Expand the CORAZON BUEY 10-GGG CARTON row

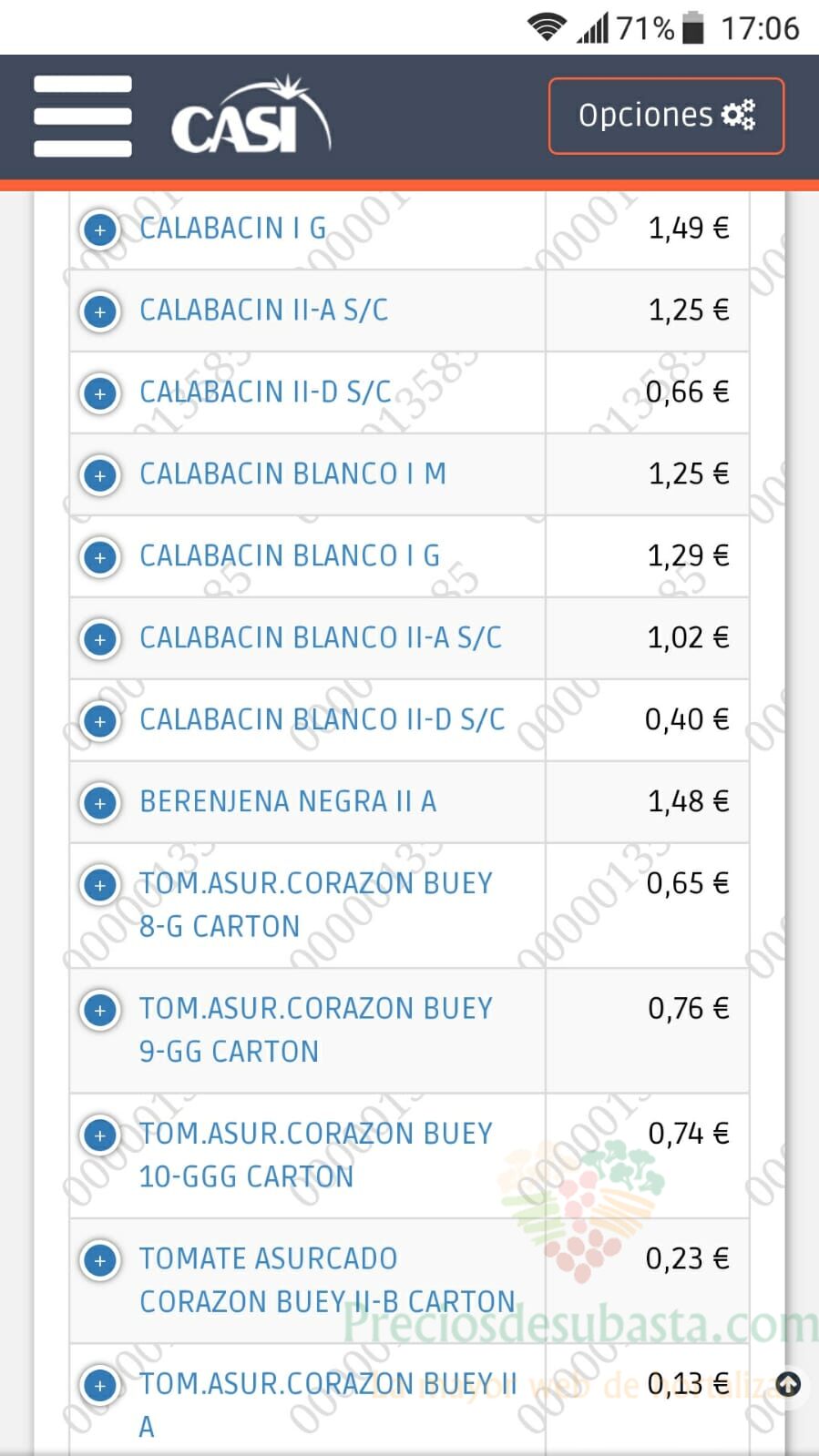click(100, 1135)
